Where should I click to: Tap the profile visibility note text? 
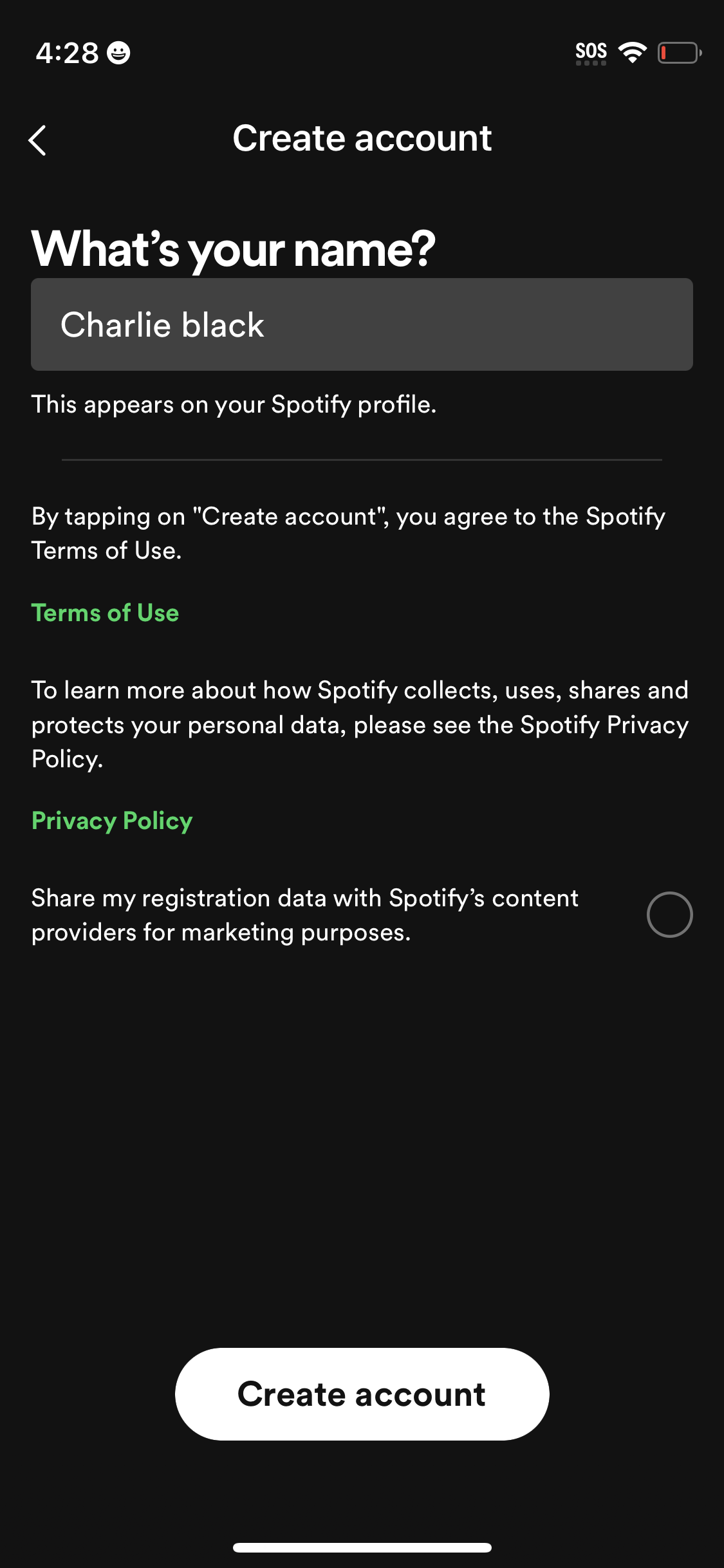pos(234,405)
